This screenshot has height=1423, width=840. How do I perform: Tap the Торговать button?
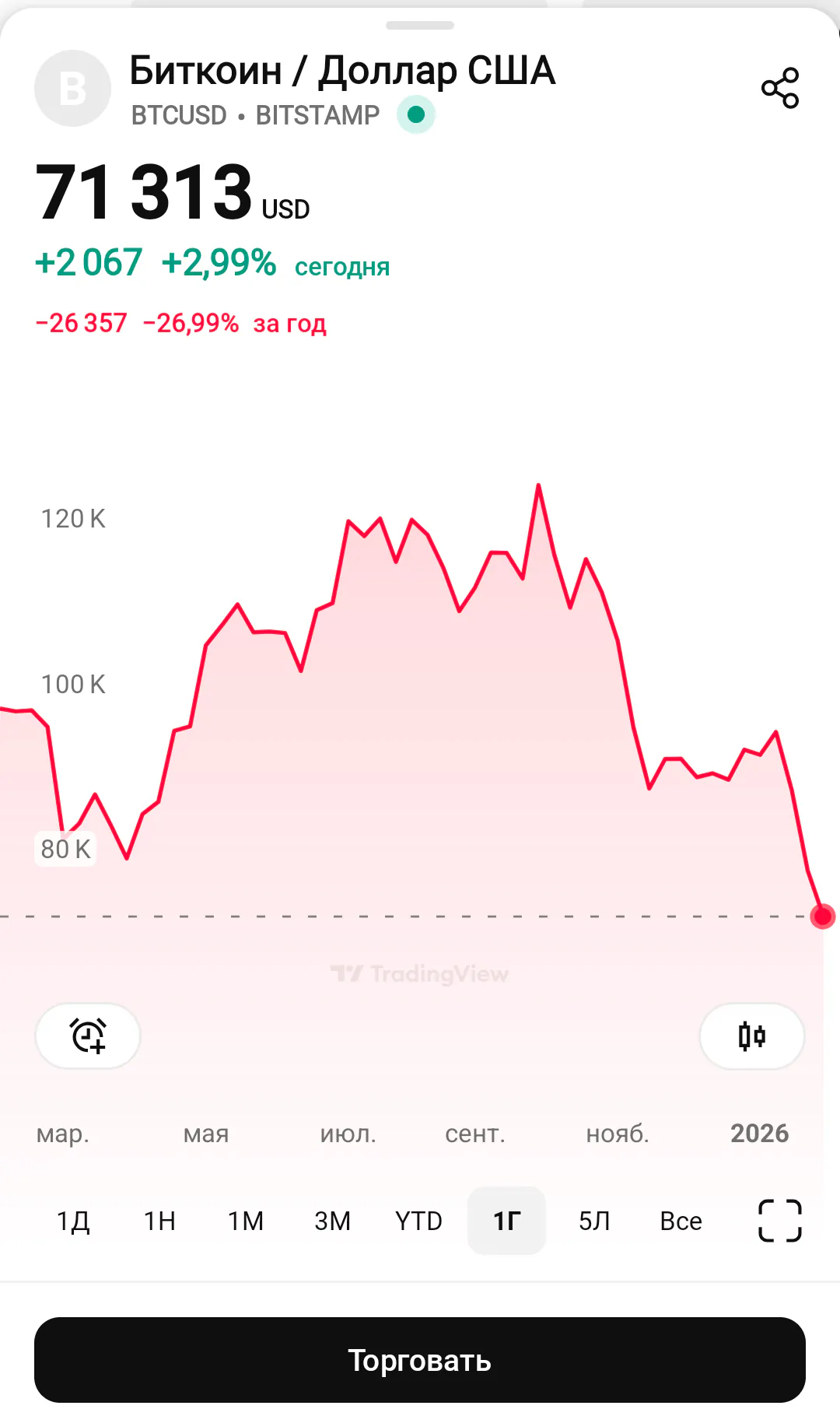pyautogui.click(x=420, y=1360)
